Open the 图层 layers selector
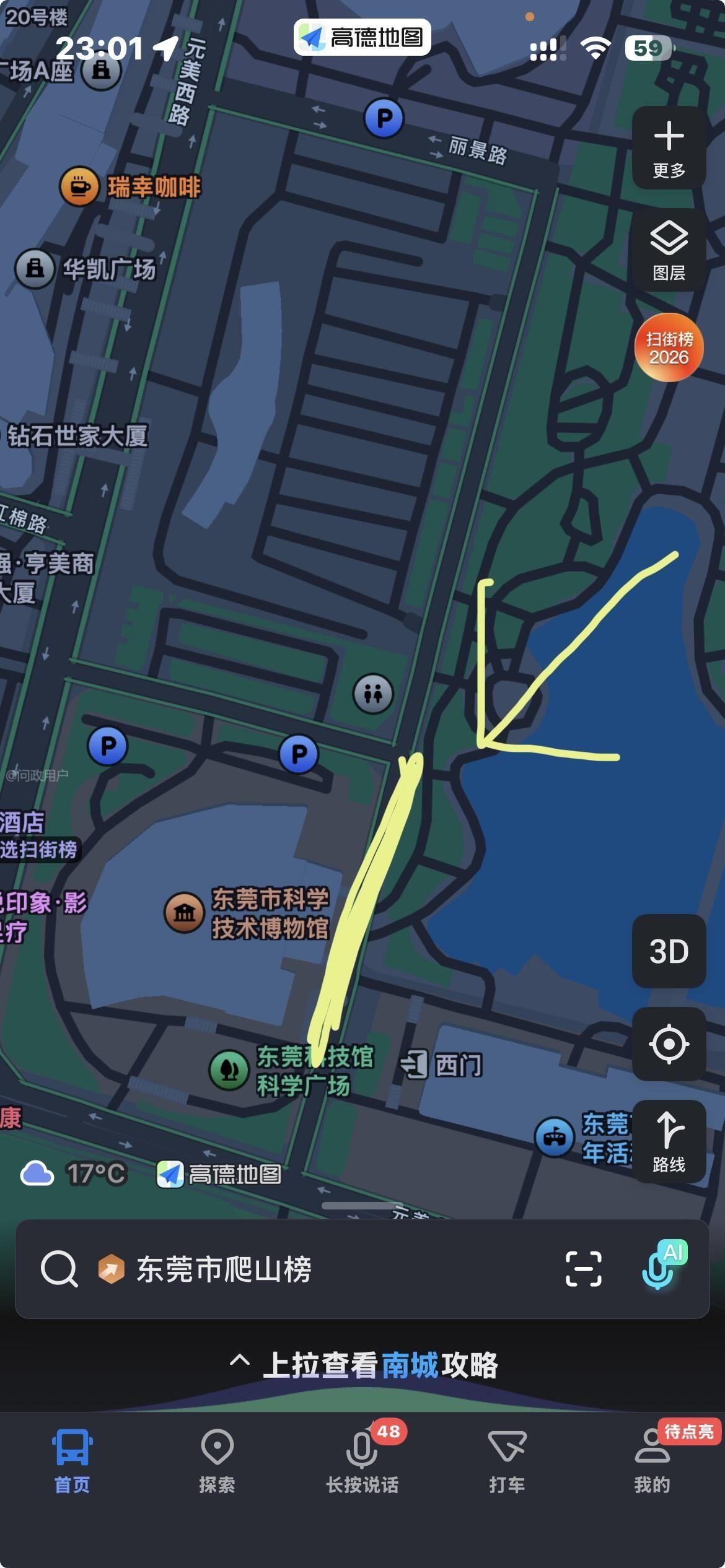This screenshot has height=1568, width=725. coord(669,250)
